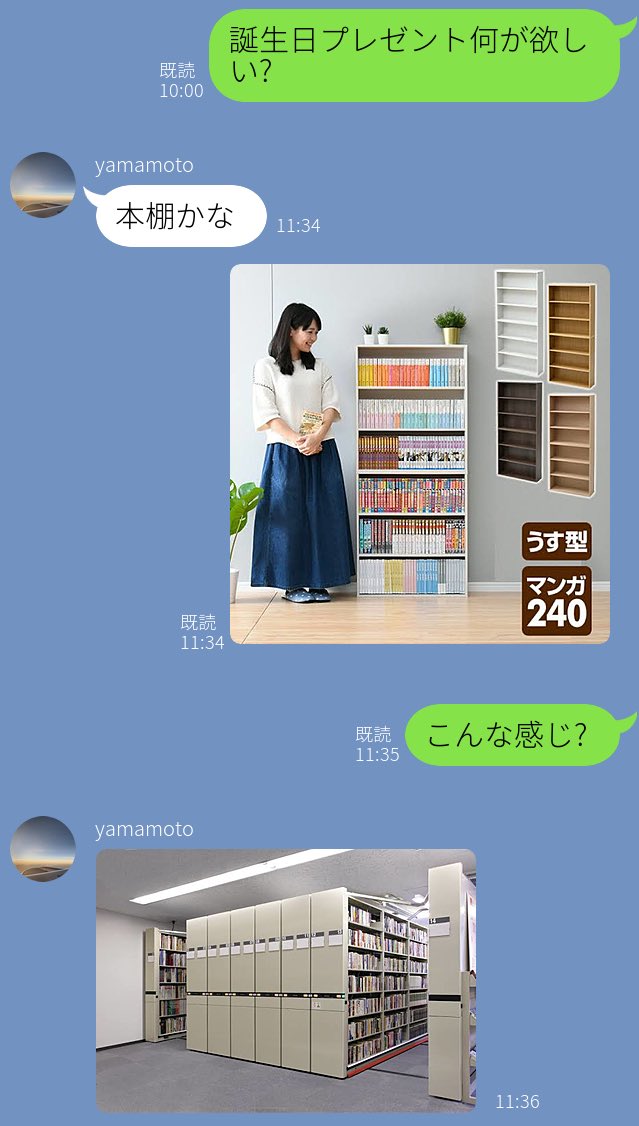Tap yamamoto's avatar next to the library photo

click(x=43, y=849)
